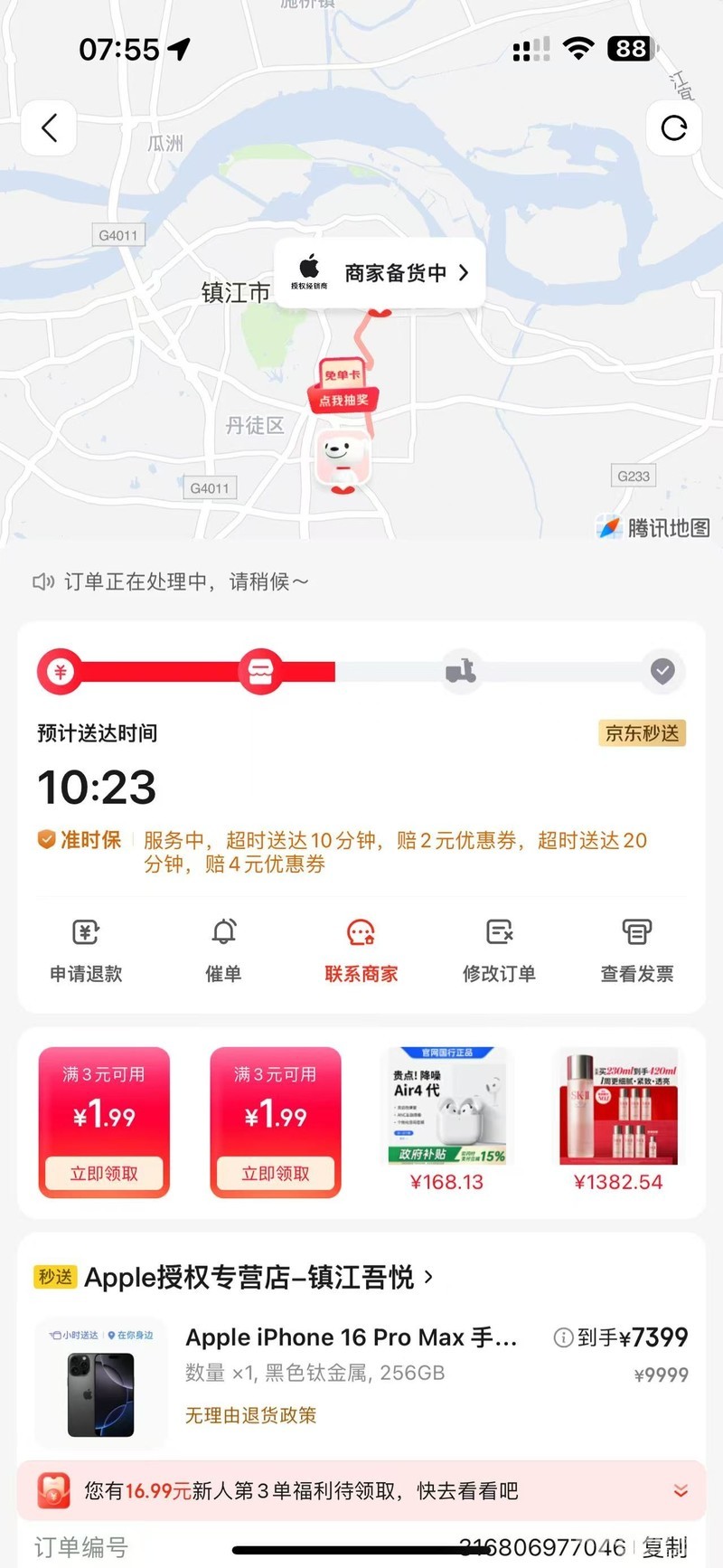Refresh the order tracking map
Viewport: 723px width, 1568px height.
(x=673, y=128)
